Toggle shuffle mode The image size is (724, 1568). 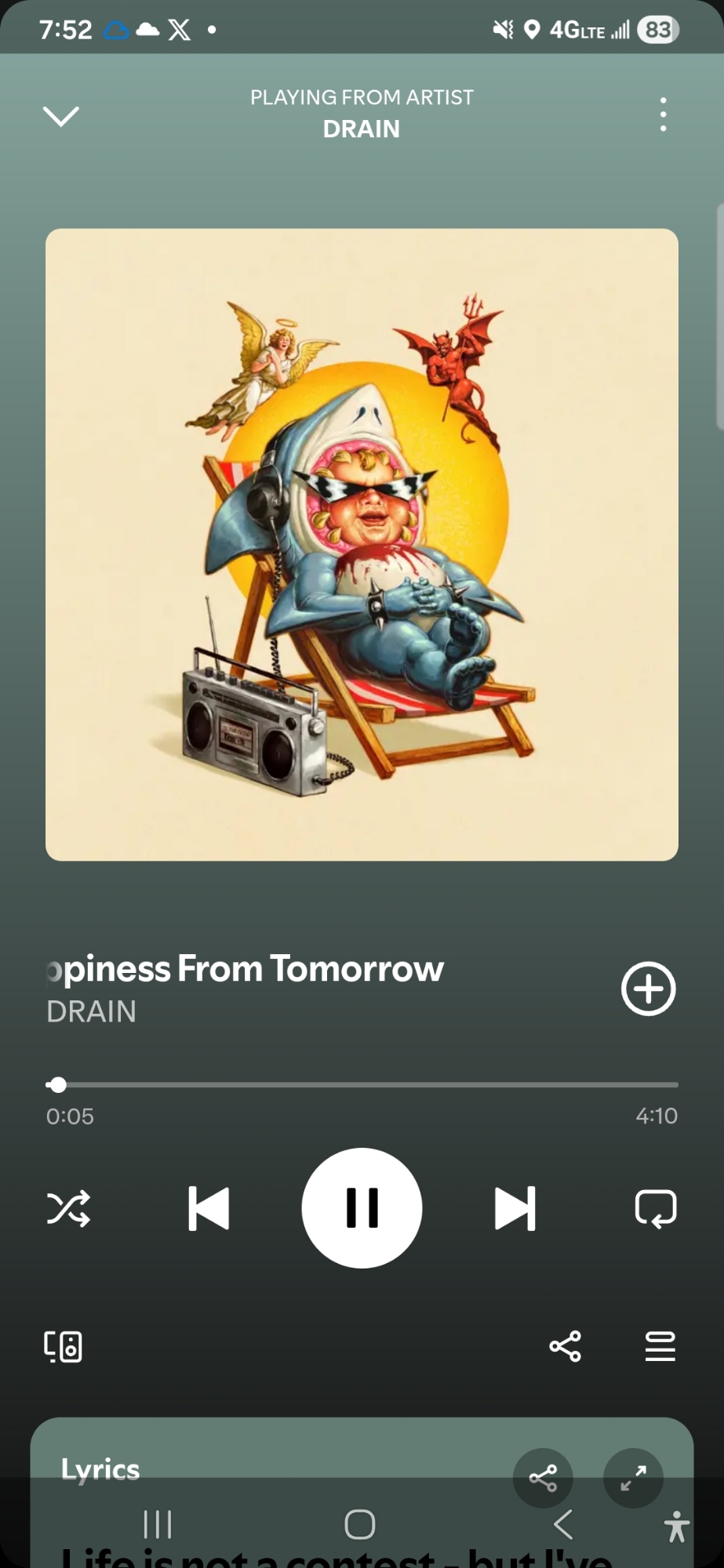pos(68,1208)
